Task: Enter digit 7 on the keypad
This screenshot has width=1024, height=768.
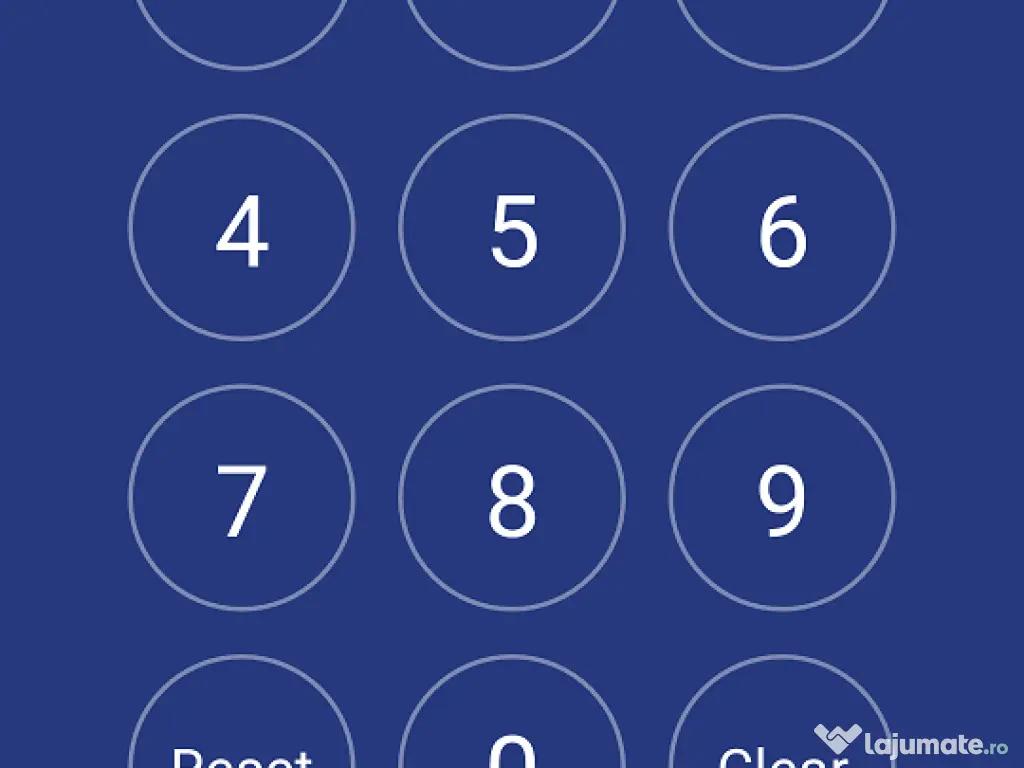Action: (x=242, y=498)
